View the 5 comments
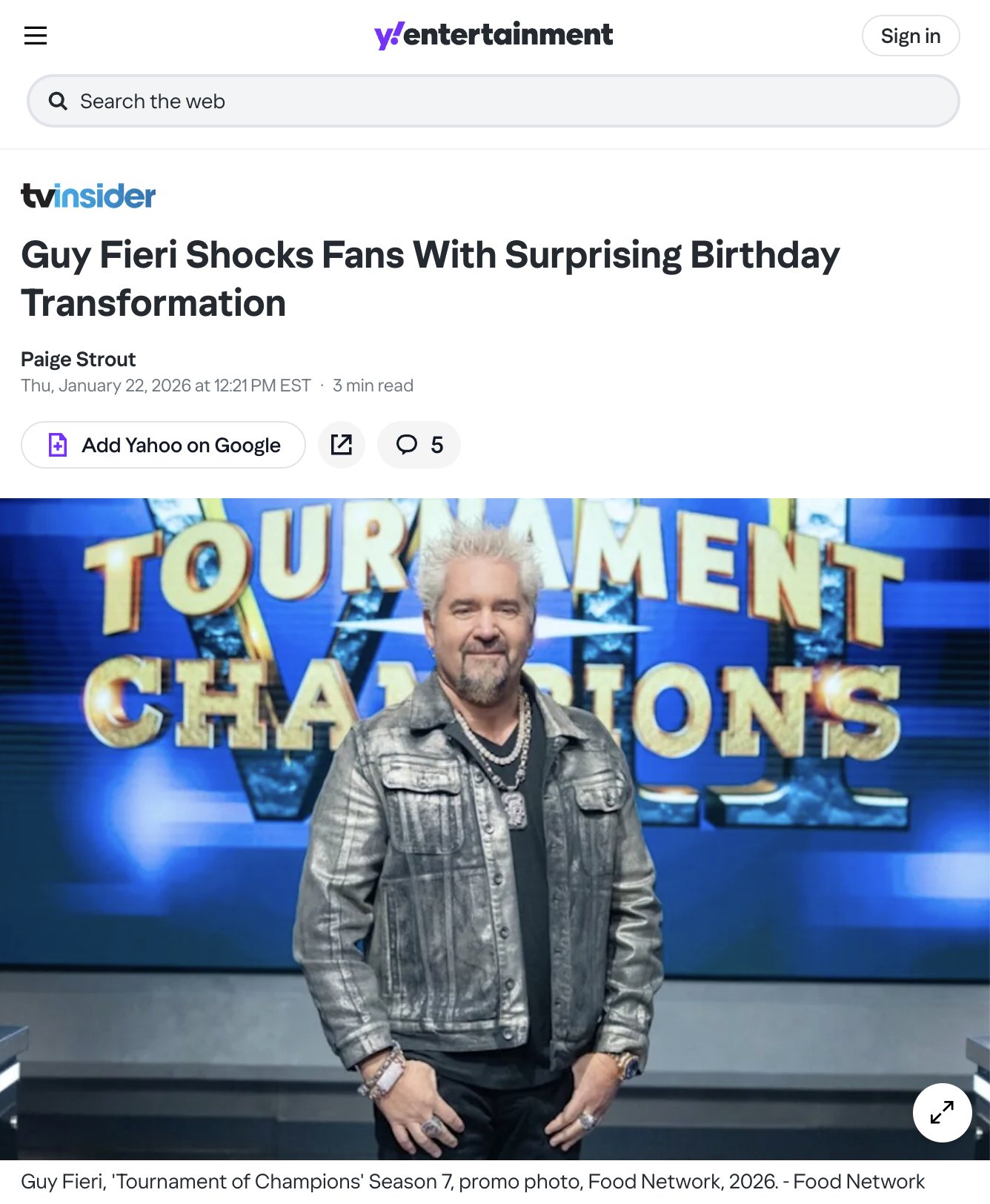The image size is (990, 1204). pyautogui.click(x=419, y=445)
